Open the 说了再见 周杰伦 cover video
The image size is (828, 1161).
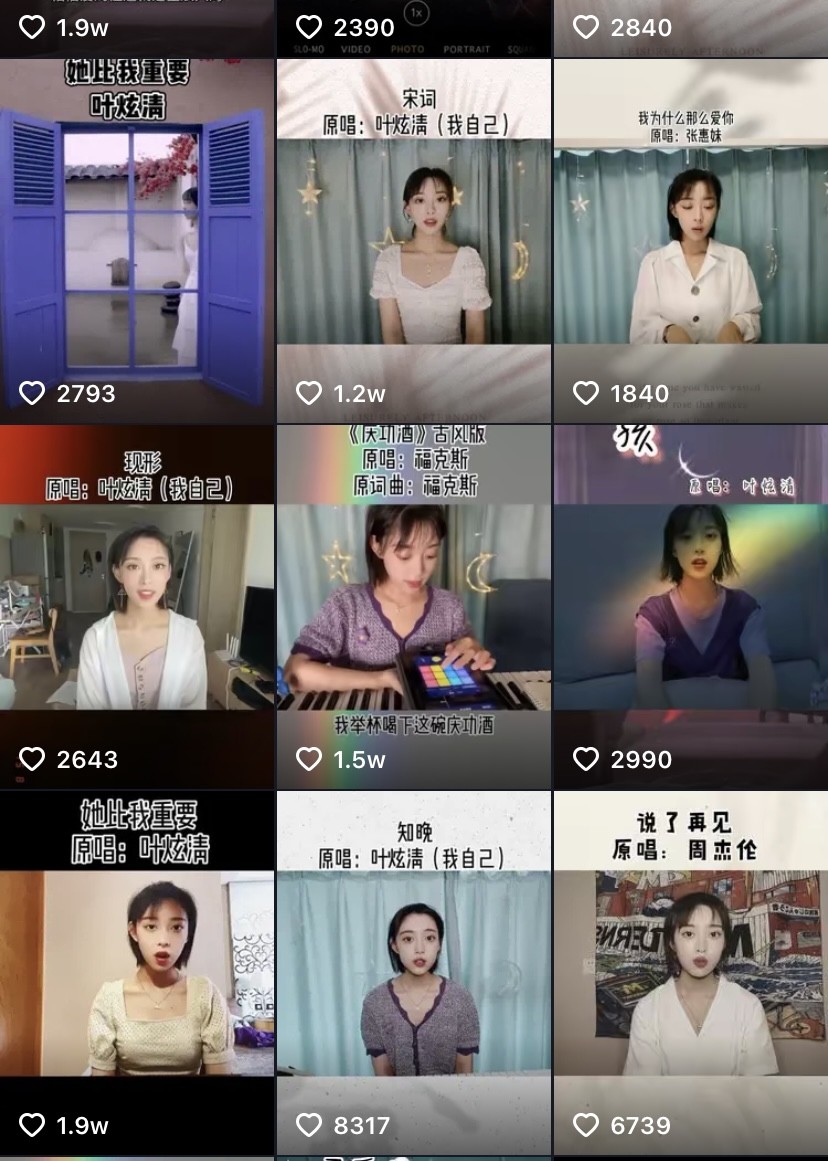coord(691,974)
